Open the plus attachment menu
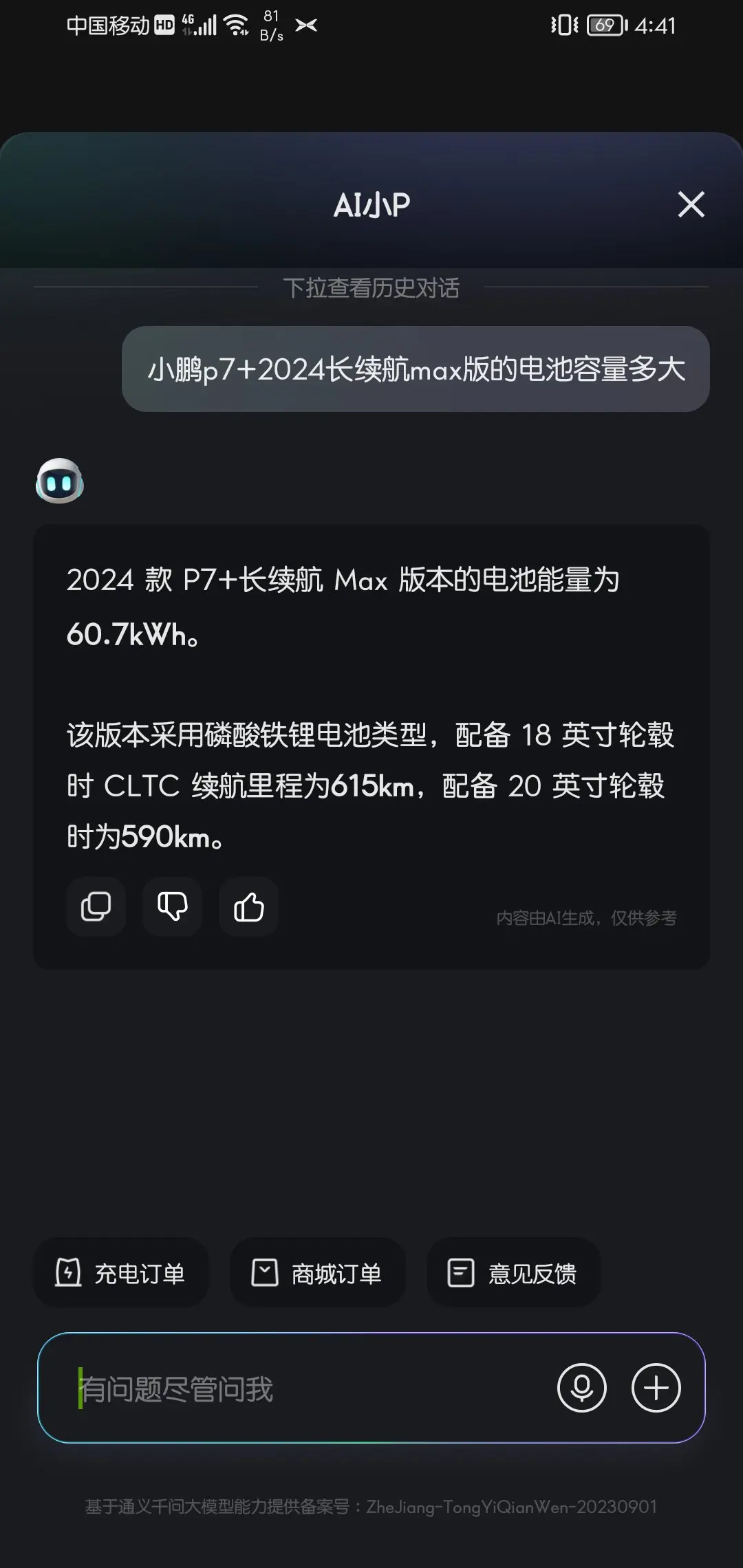743x1568 pixels. pos(656,1388)
